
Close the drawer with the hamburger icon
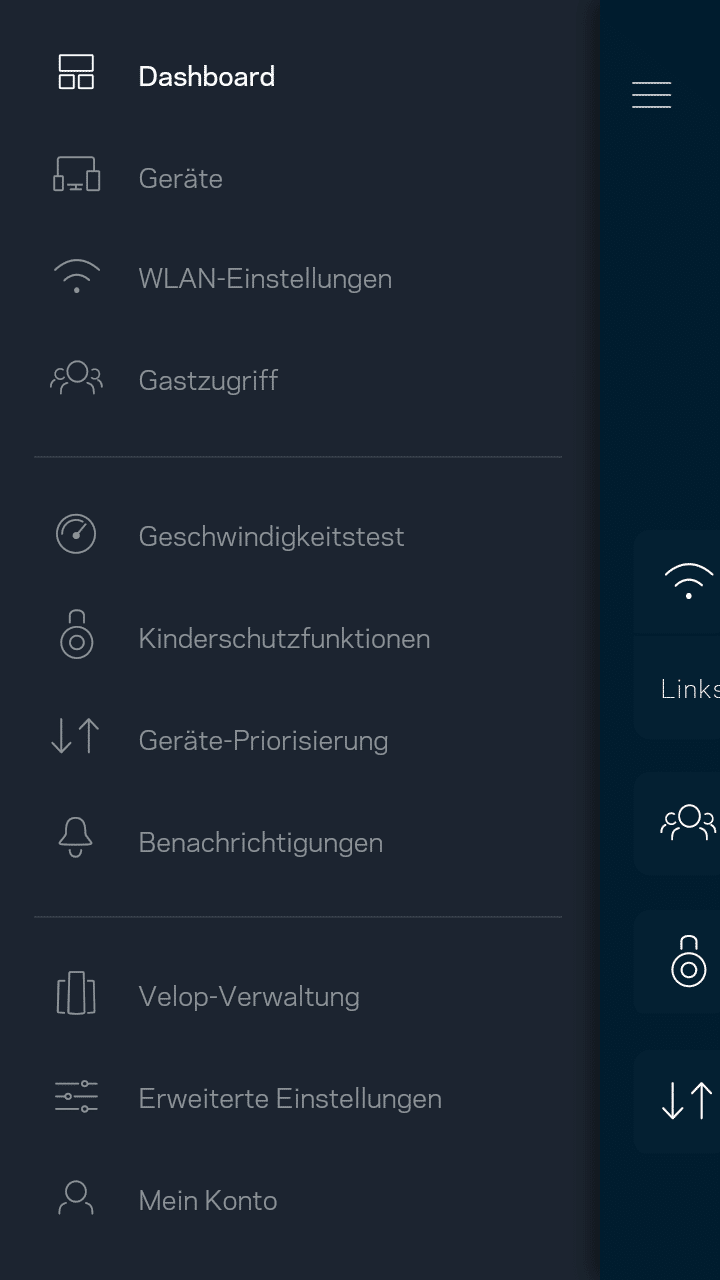651,95
